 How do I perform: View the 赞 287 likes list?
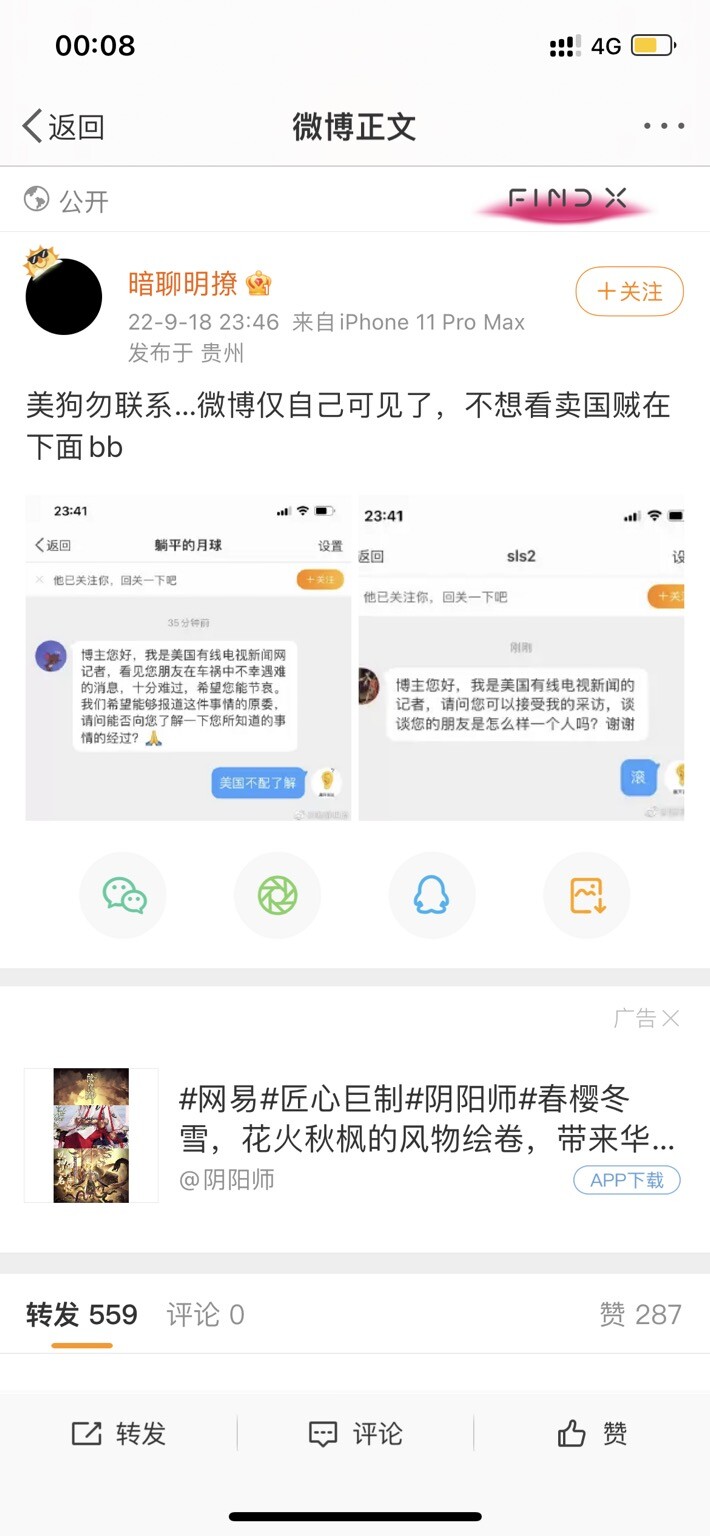pyautogui.click(x=640, y=1314)
